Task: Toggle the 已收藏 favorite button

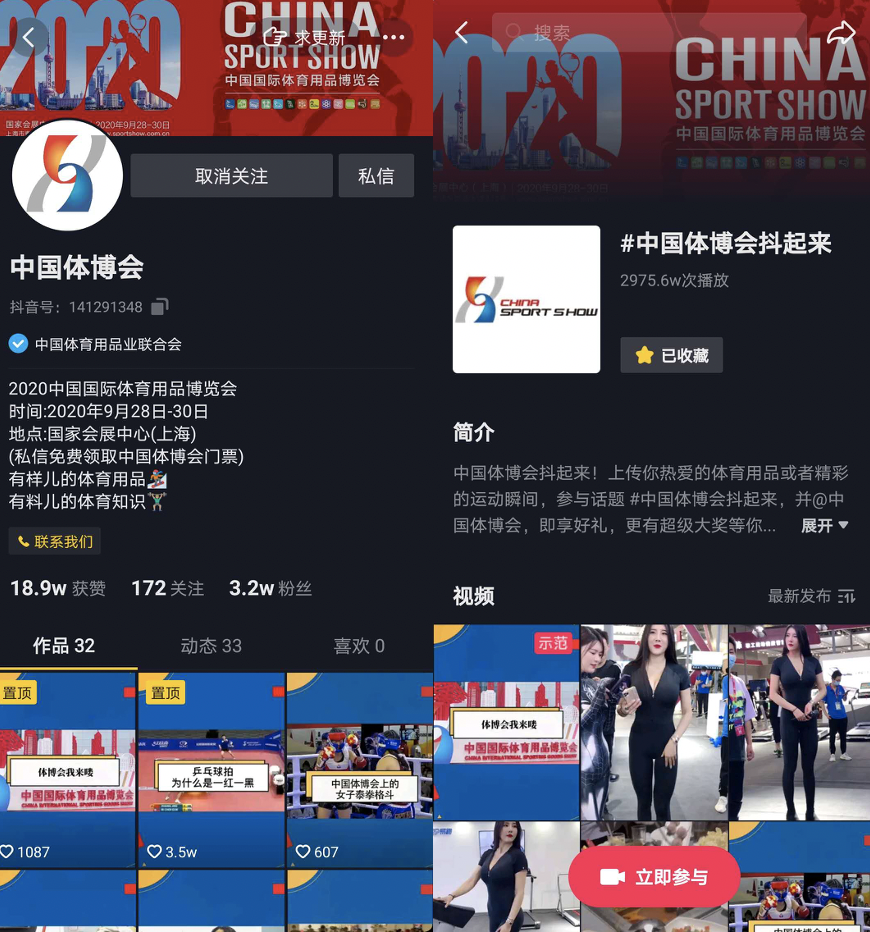Action: click(x=671, y=355)
